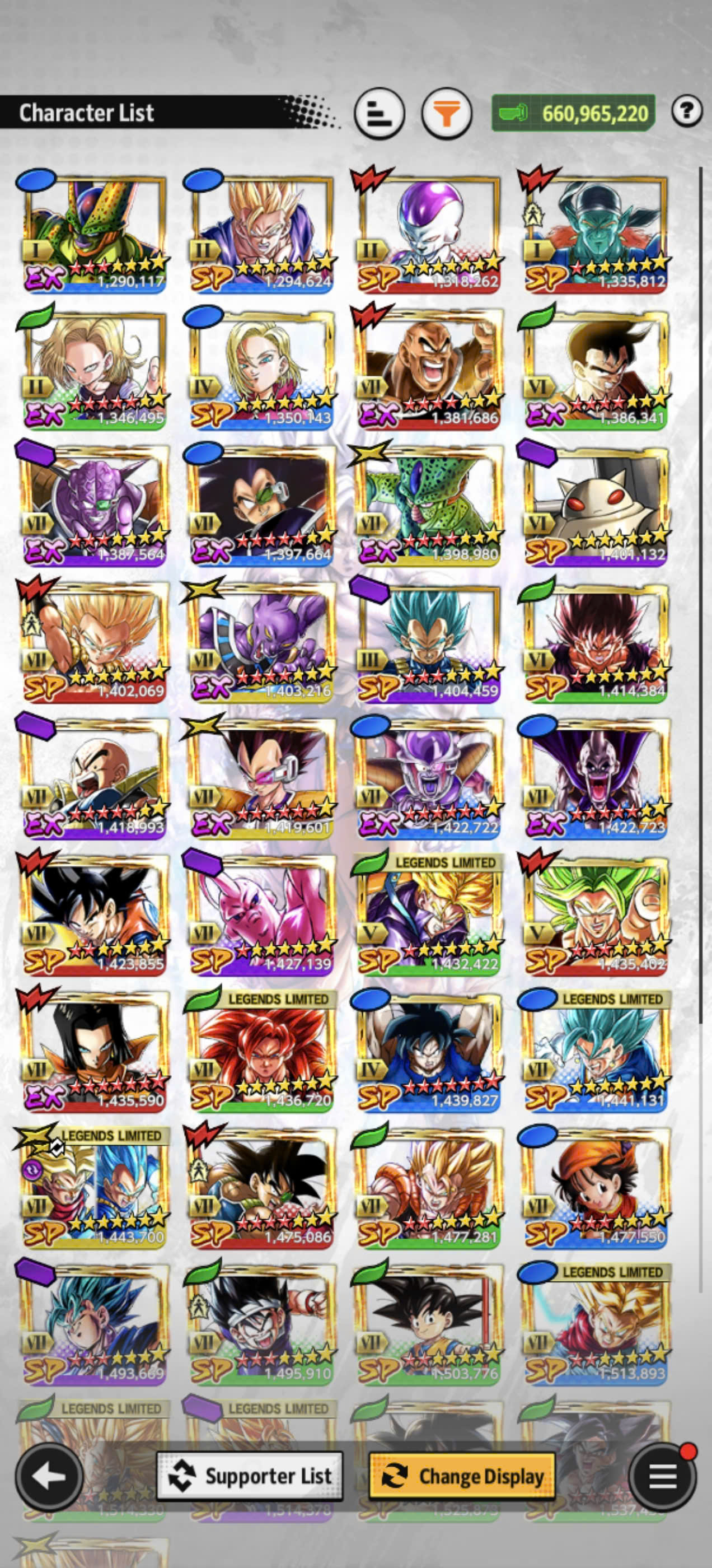Go back with the arrow button
712x1568 pixels.
(x=49, y=1476)
